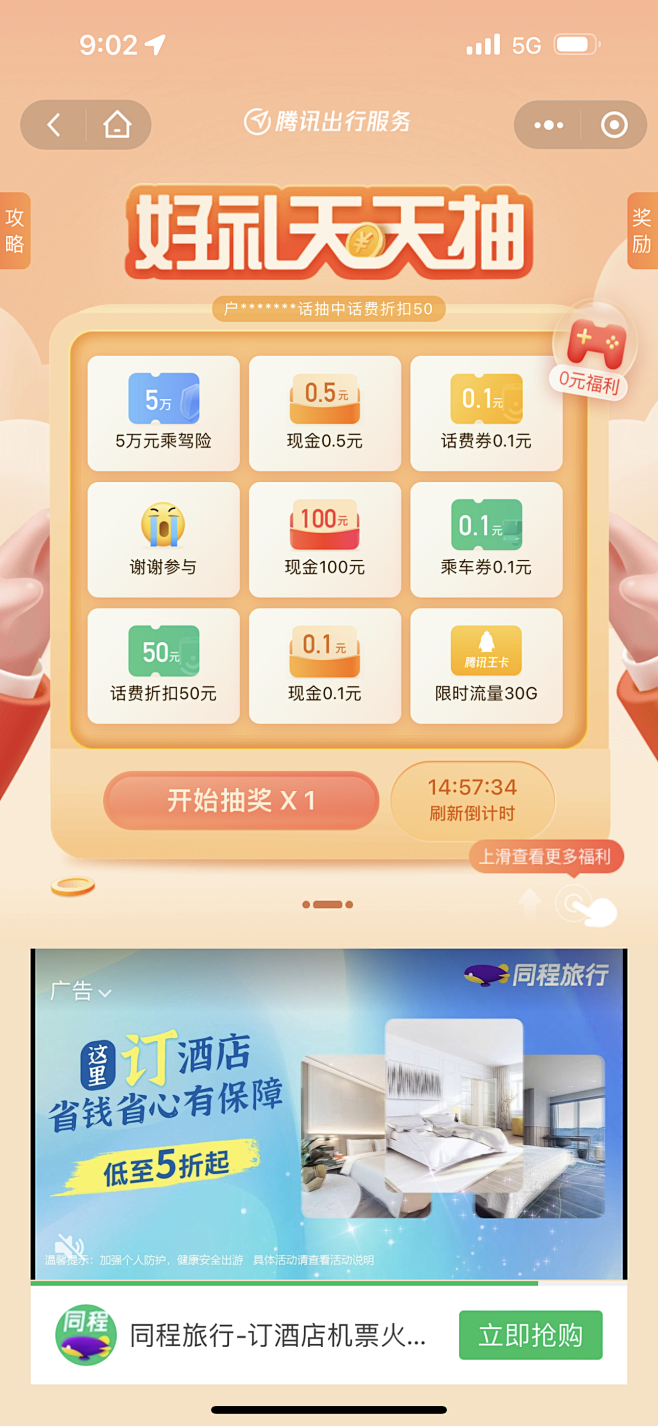
Task: Tap 立即抢购 on the 同程旅行 ad
Action: pyautogui.click(x=530, y=1335)
